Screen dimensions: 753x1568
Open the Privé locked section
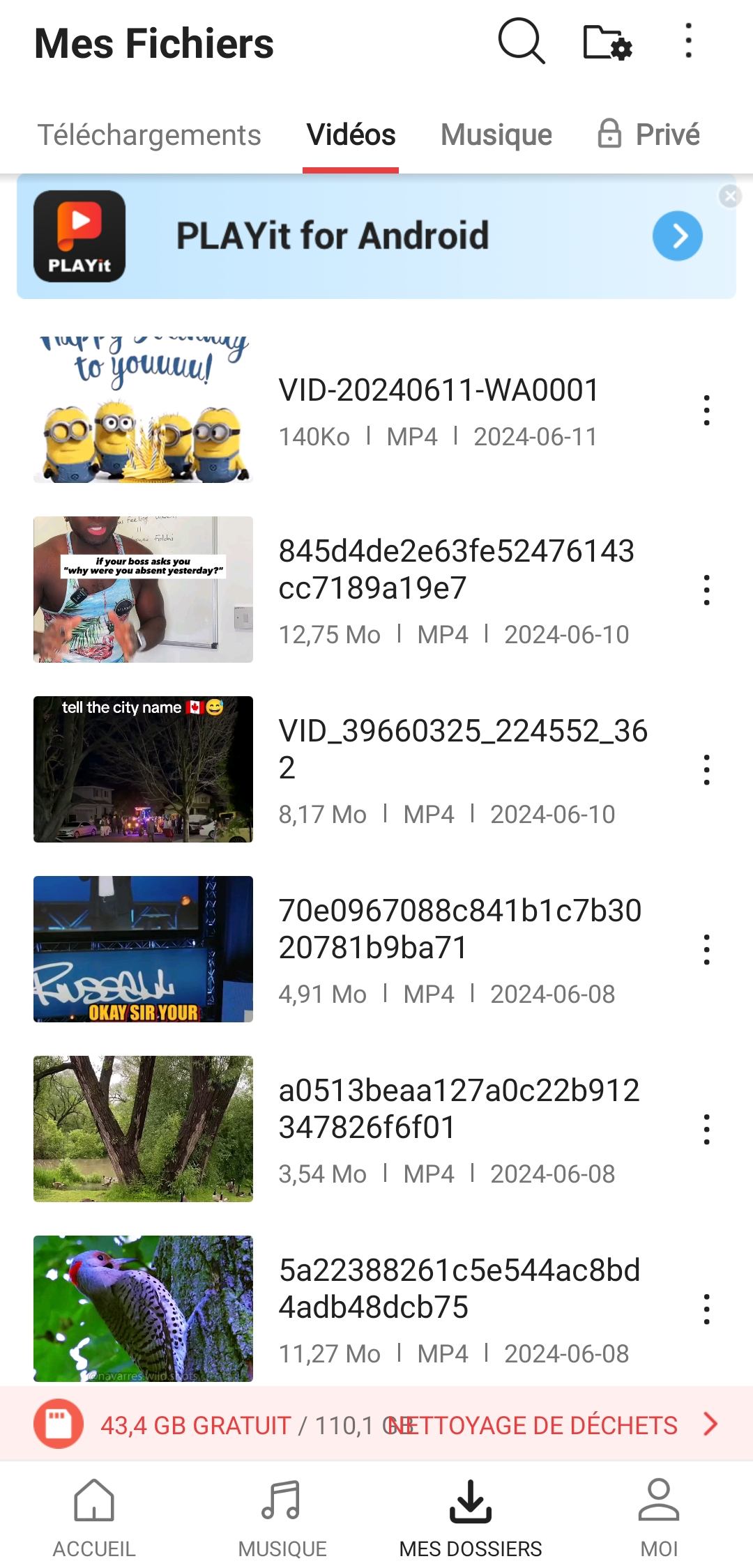click(650, 134)
